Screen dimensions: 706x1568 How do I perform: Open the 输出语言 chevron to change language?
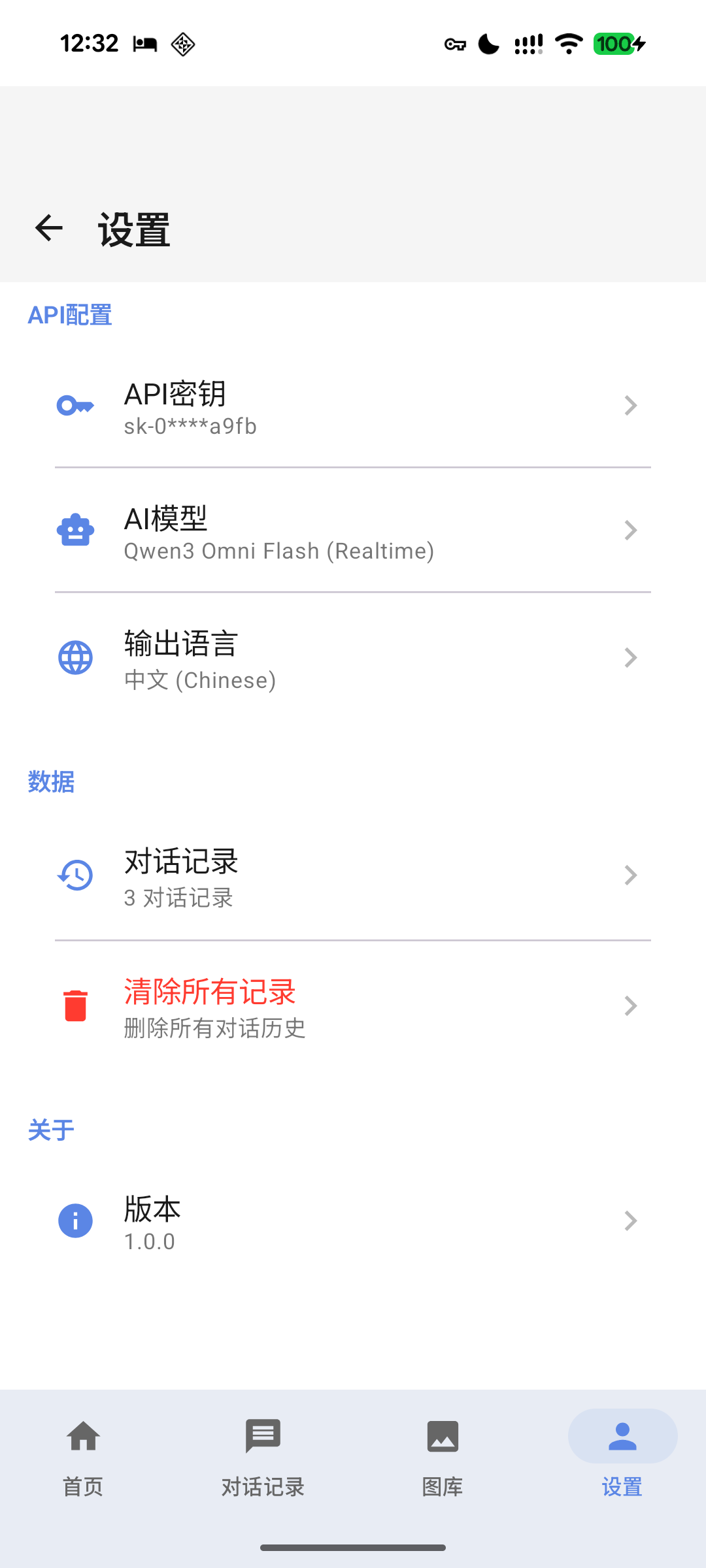tap(630, 657)
